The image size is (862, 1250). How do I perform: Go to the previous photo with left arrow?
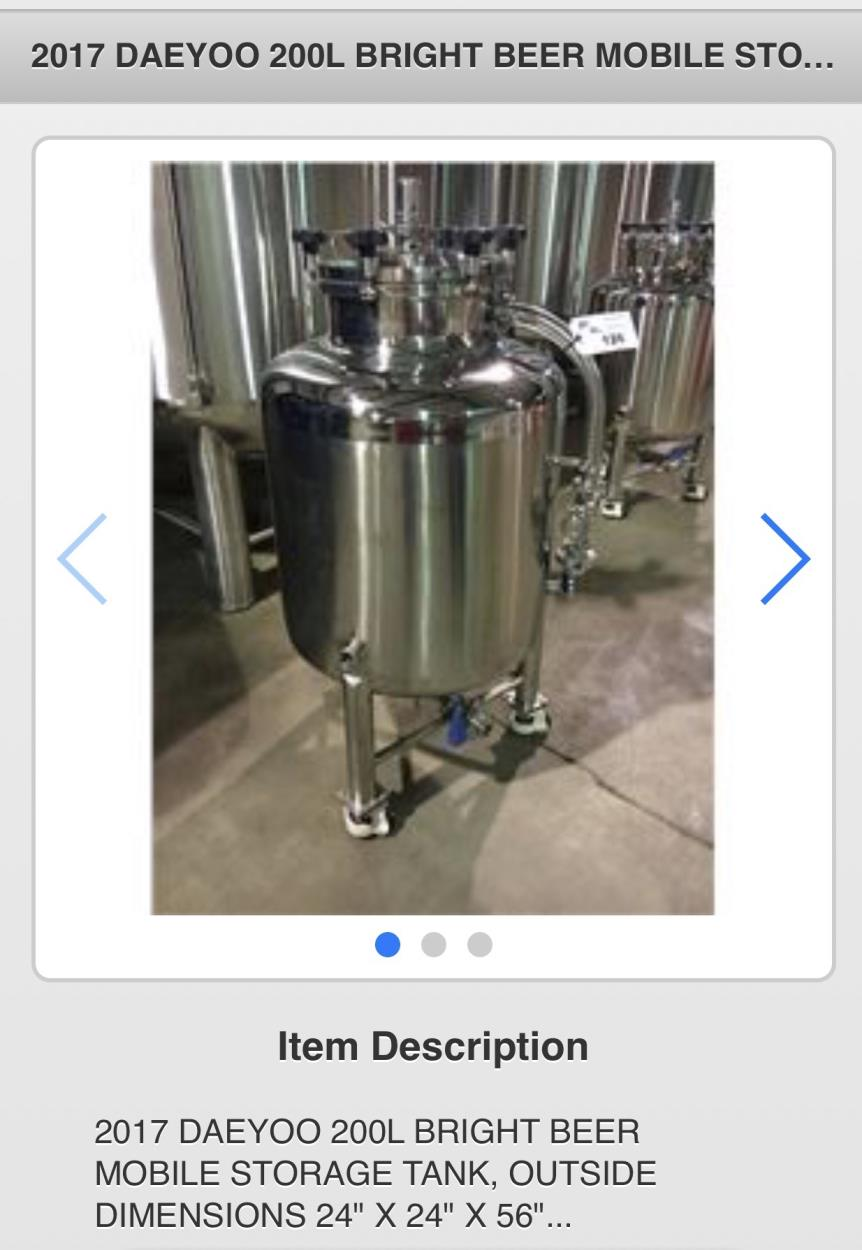82,559
